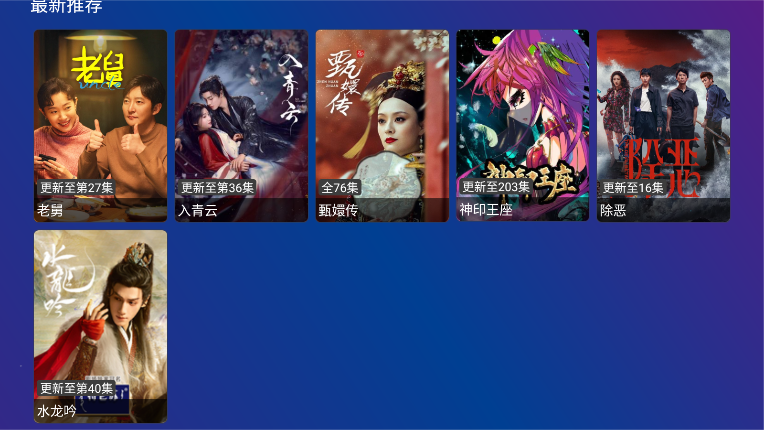Open the drama 入青云
The image size is (764, 430).
241,125
